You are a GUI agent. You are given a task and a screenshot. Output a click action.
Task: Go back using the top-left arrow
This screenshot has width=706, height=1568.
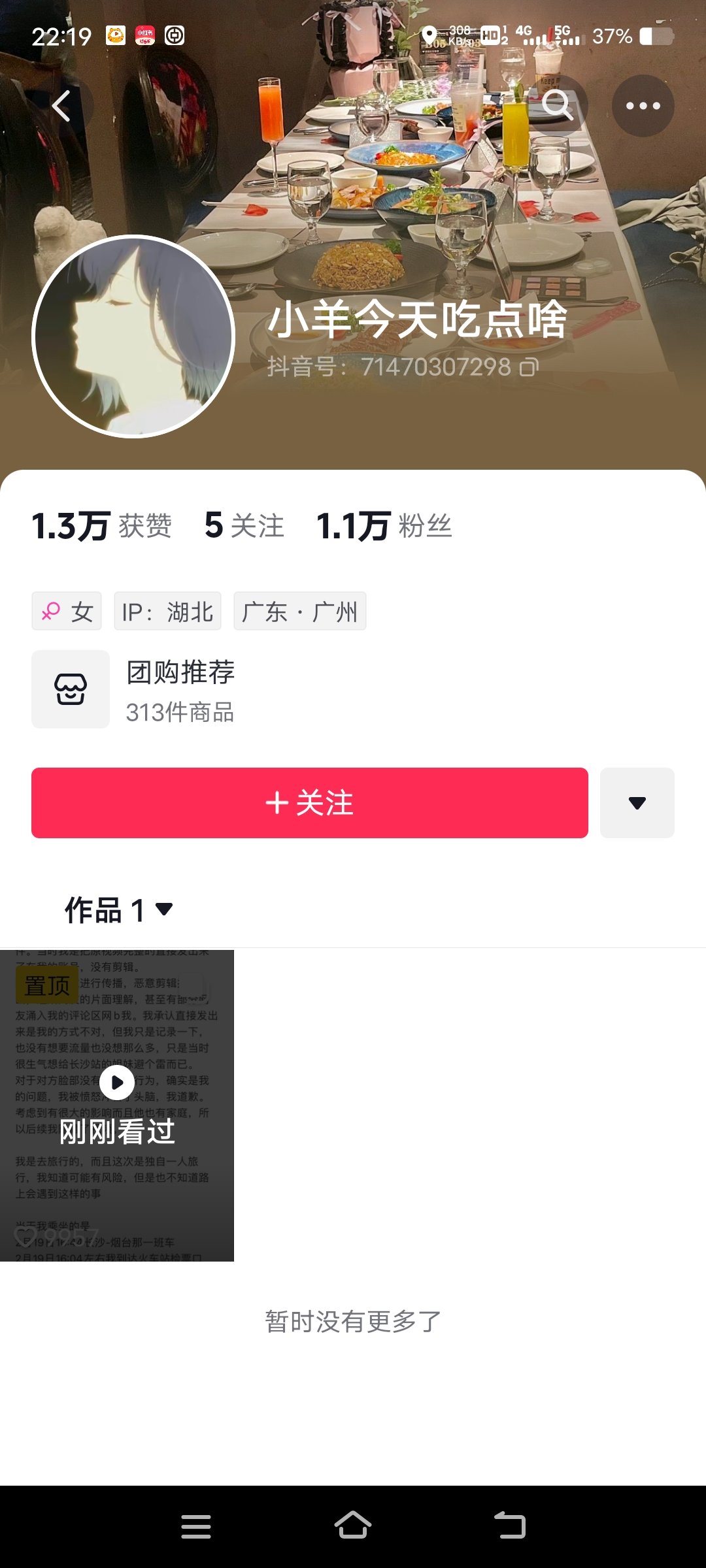[x=62, y=106]
